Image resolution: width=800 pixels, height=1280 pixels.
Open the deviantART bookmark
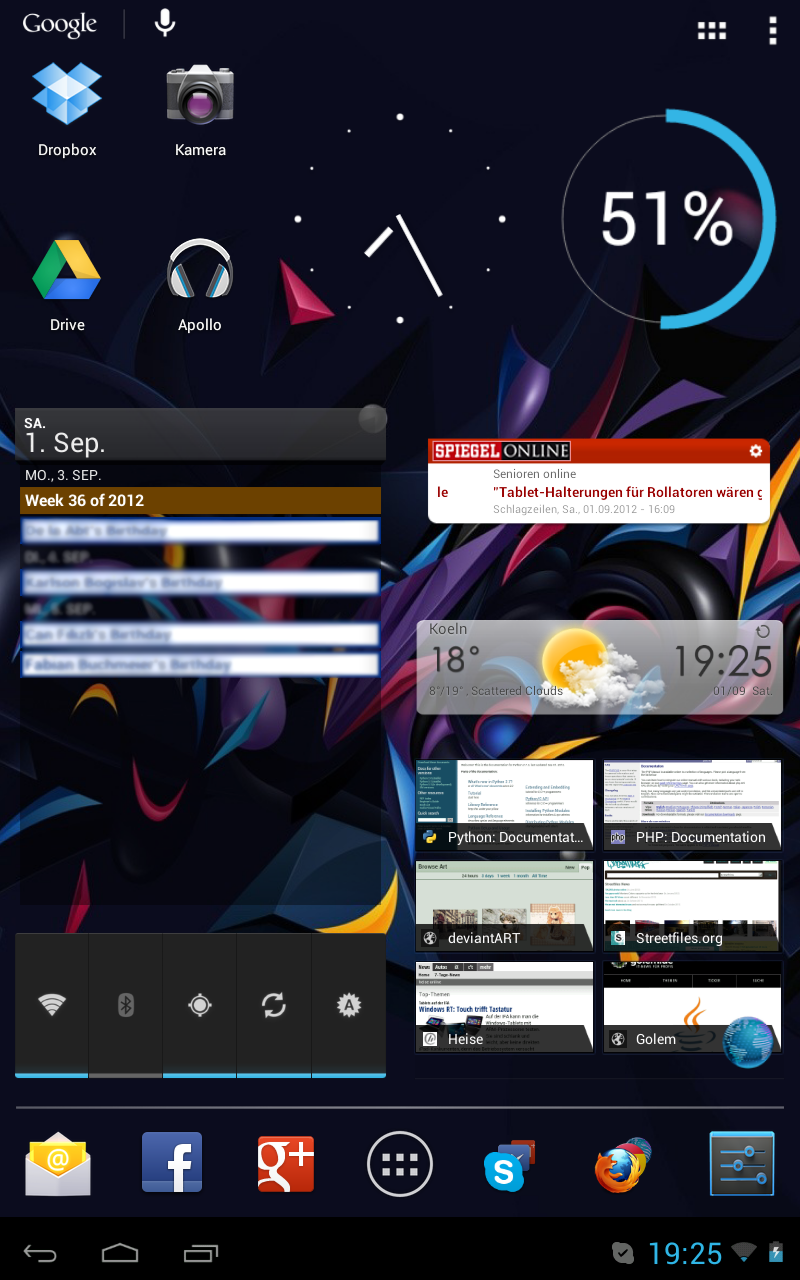(x=504, y=905)
